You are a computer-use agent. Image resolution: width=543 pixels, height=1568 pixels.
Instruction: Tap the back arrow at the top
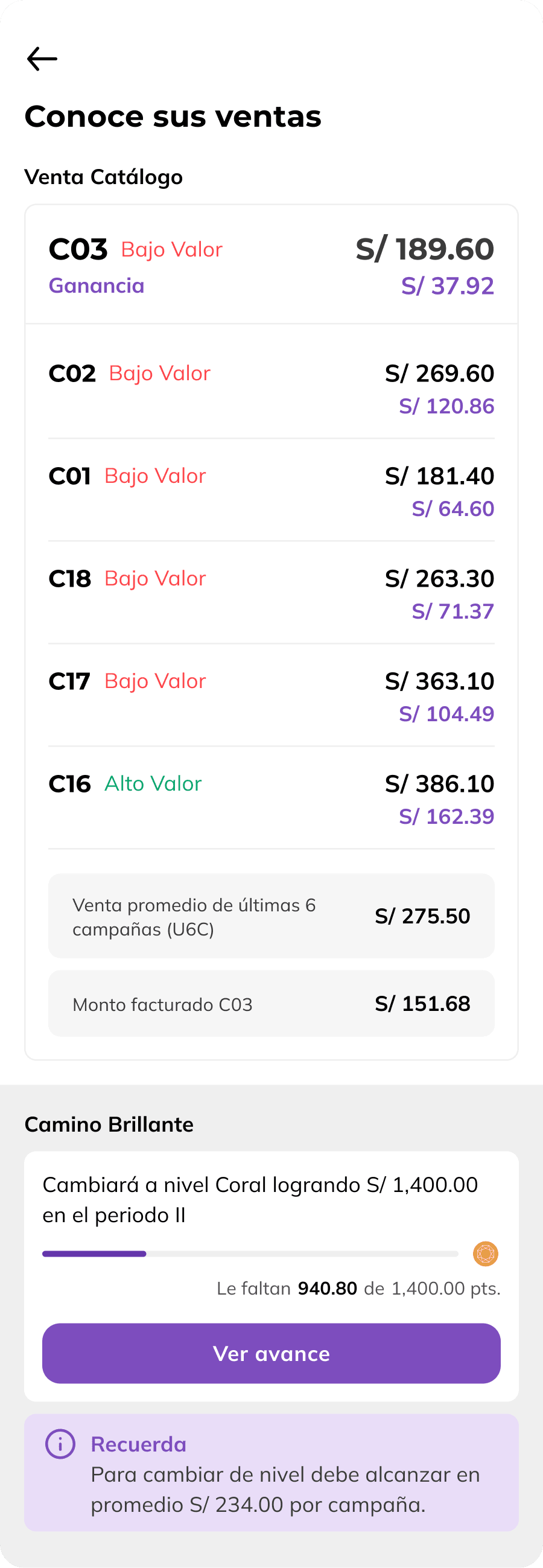[x=42, y=59]
